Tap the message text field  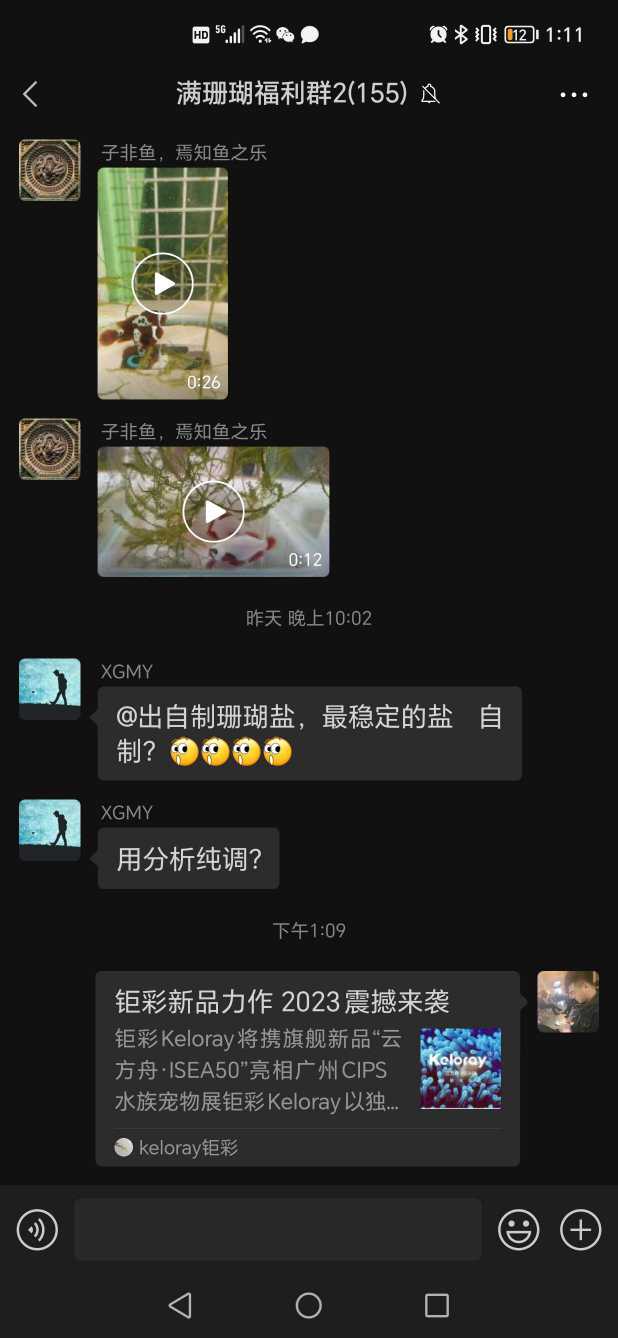277,1229
